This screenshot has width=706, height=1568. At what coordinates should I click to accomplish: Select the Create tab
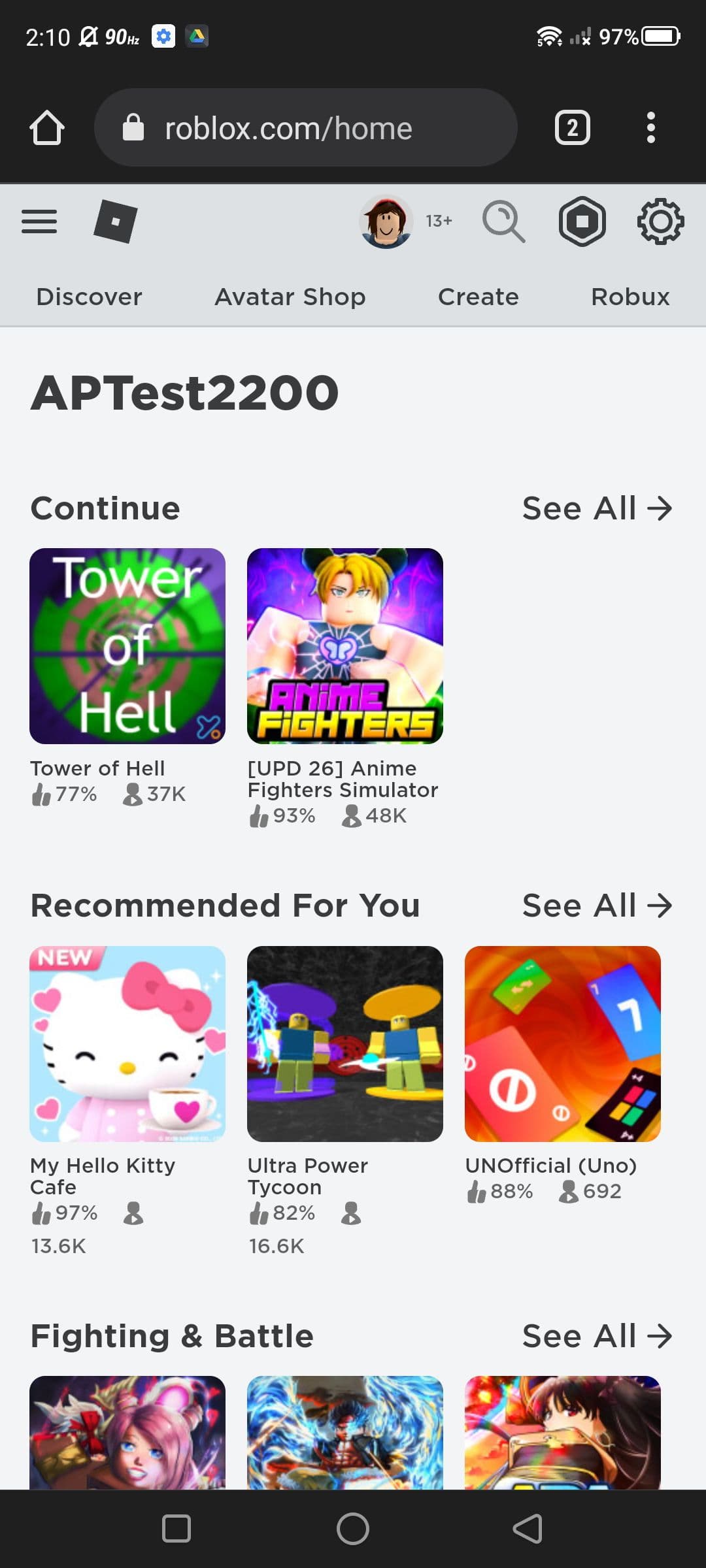[478, 297]
